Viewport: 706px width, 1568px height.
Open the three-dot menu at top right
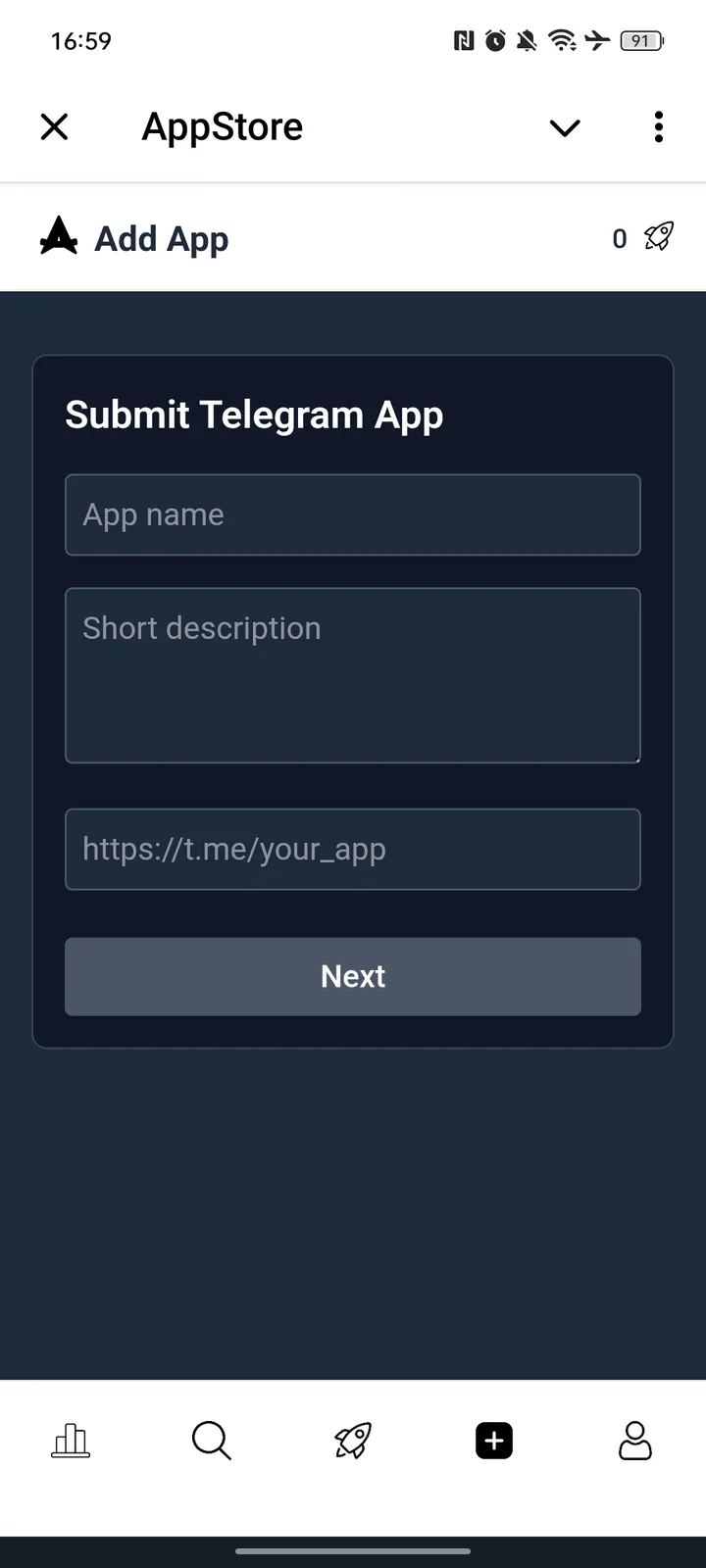pyautogui.click(x=658, y=126)
